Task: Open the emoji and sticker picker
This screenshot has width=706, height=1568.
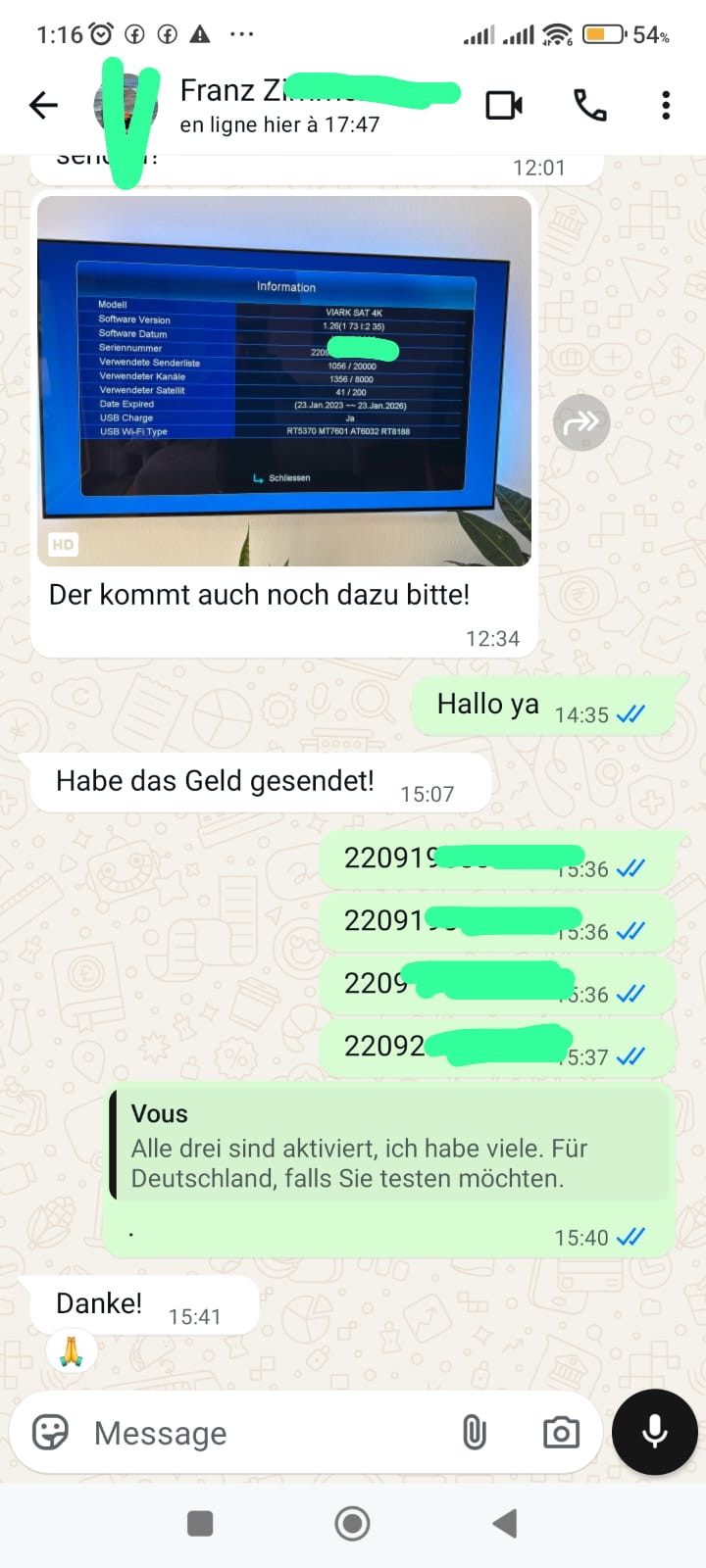Action: pyautogui.click(x=51, y=1433)
